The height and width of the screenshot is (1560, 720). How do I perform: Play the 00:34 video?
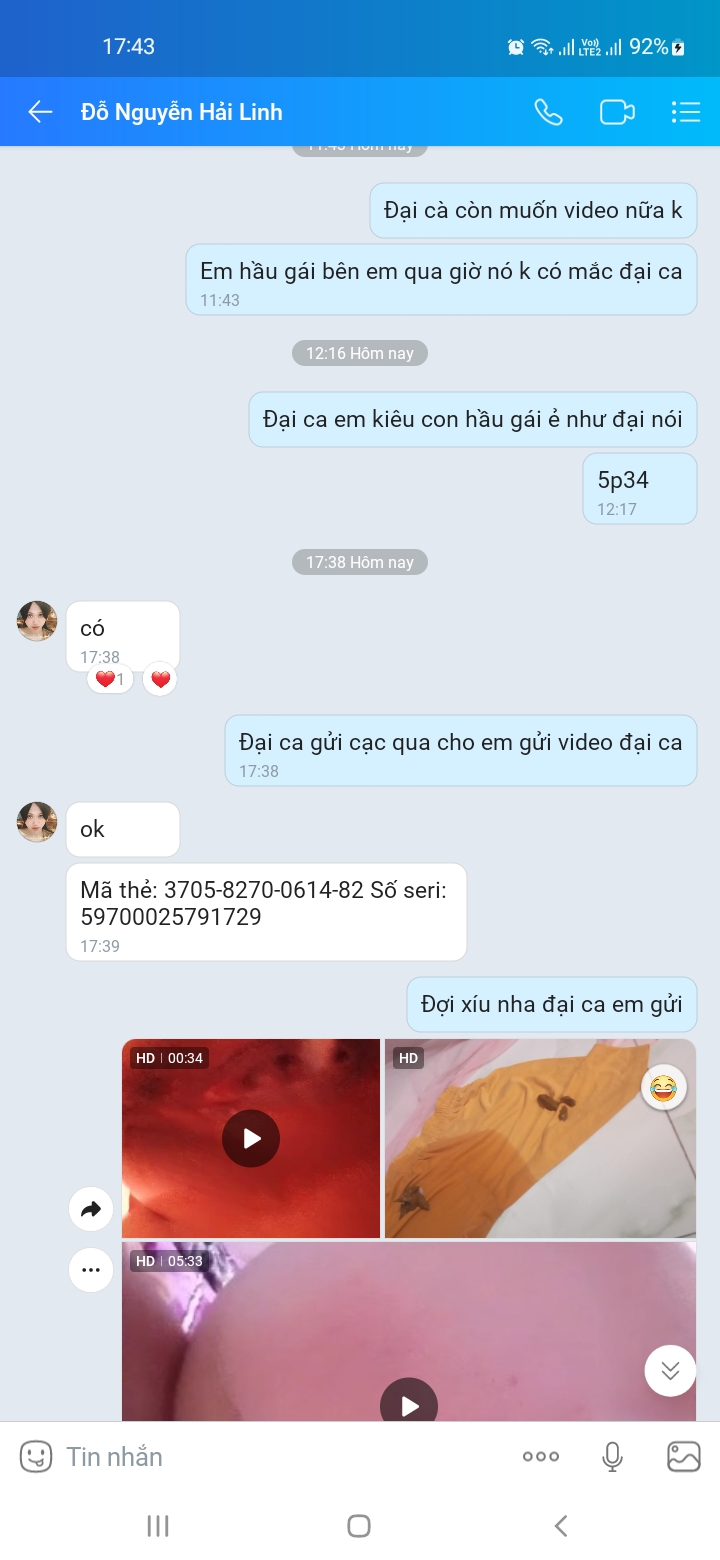[x=251, y=1138]
